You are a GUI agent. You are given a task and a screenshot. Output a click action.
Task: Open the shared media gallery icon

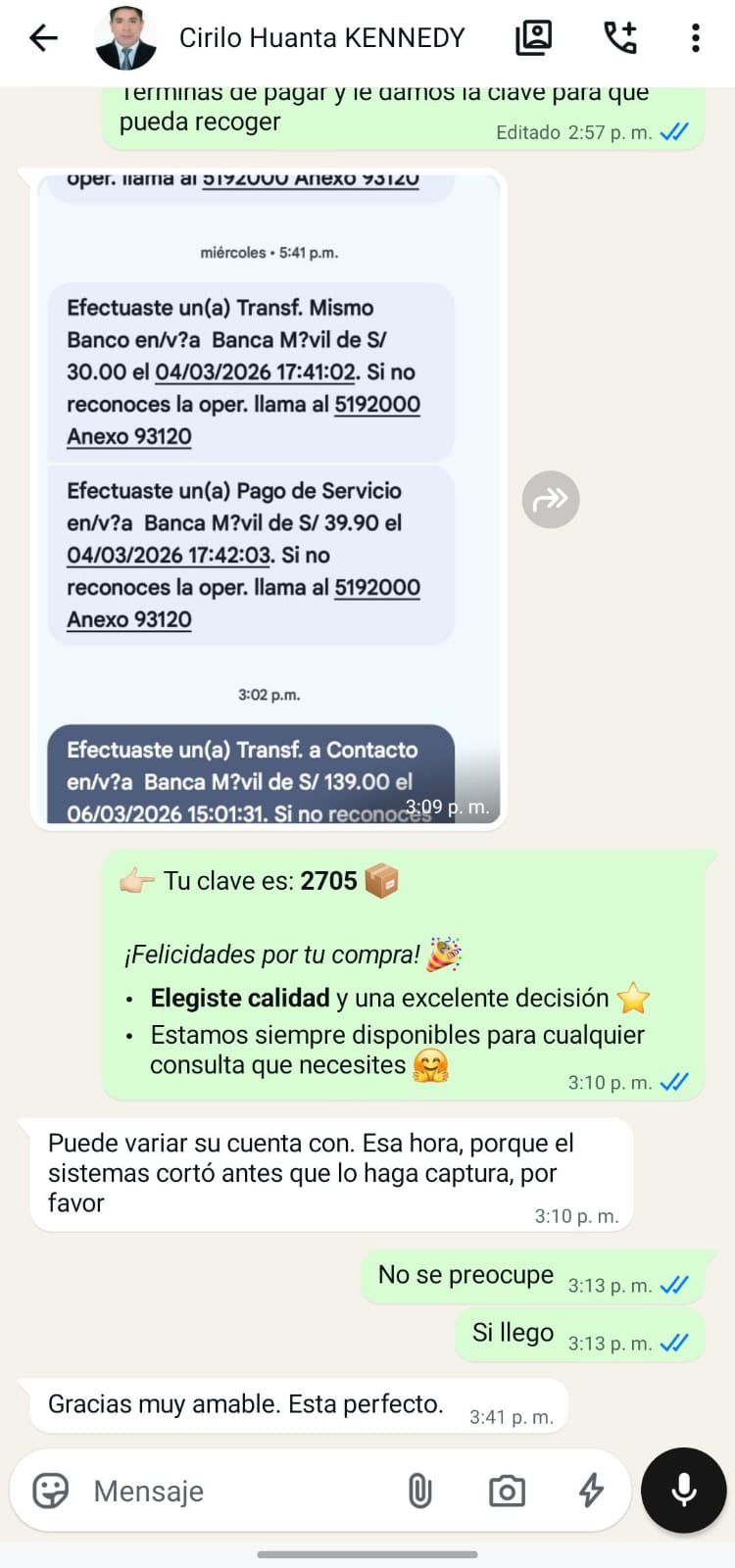(x=534, y=38)
